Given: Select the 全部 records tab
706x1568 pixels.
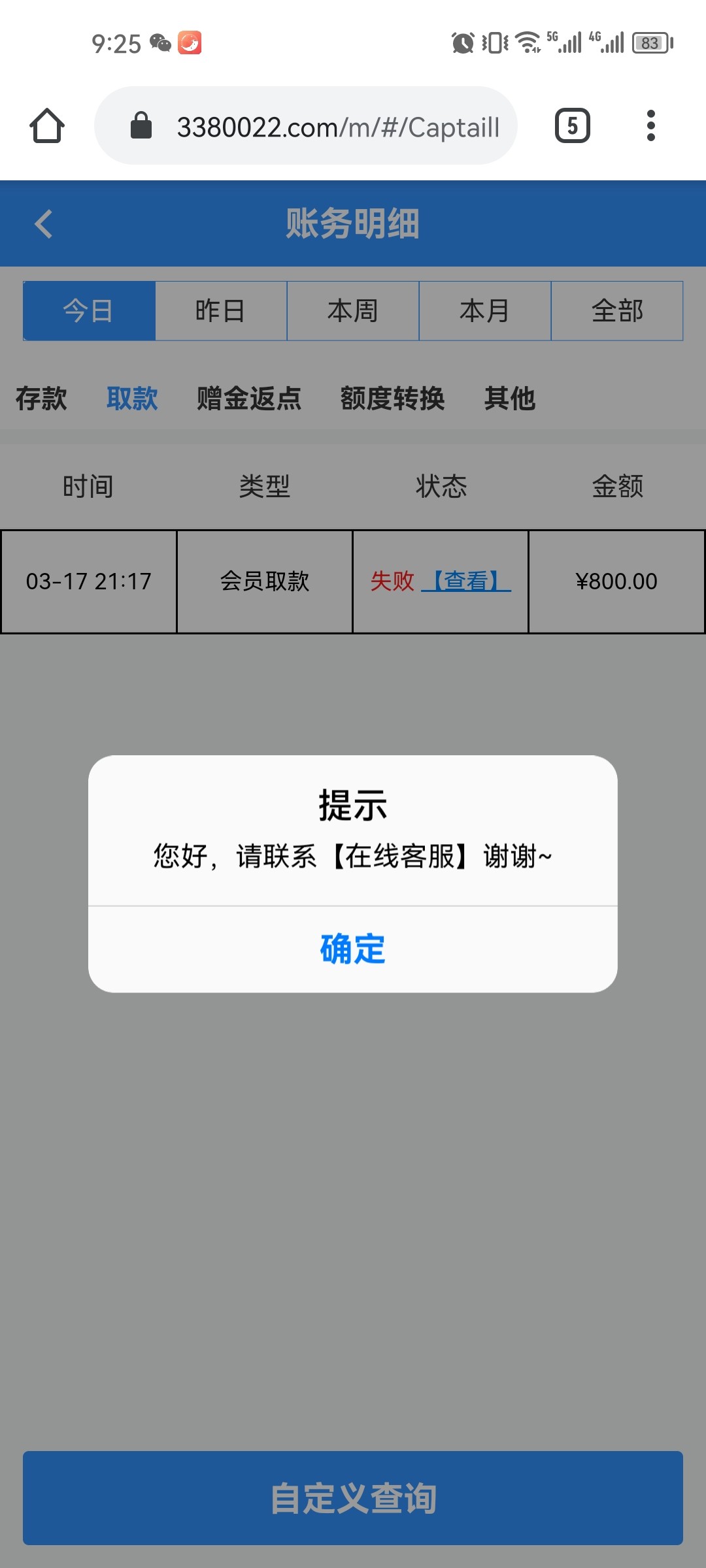Looking at the screenshot, I should coord(617,311).
